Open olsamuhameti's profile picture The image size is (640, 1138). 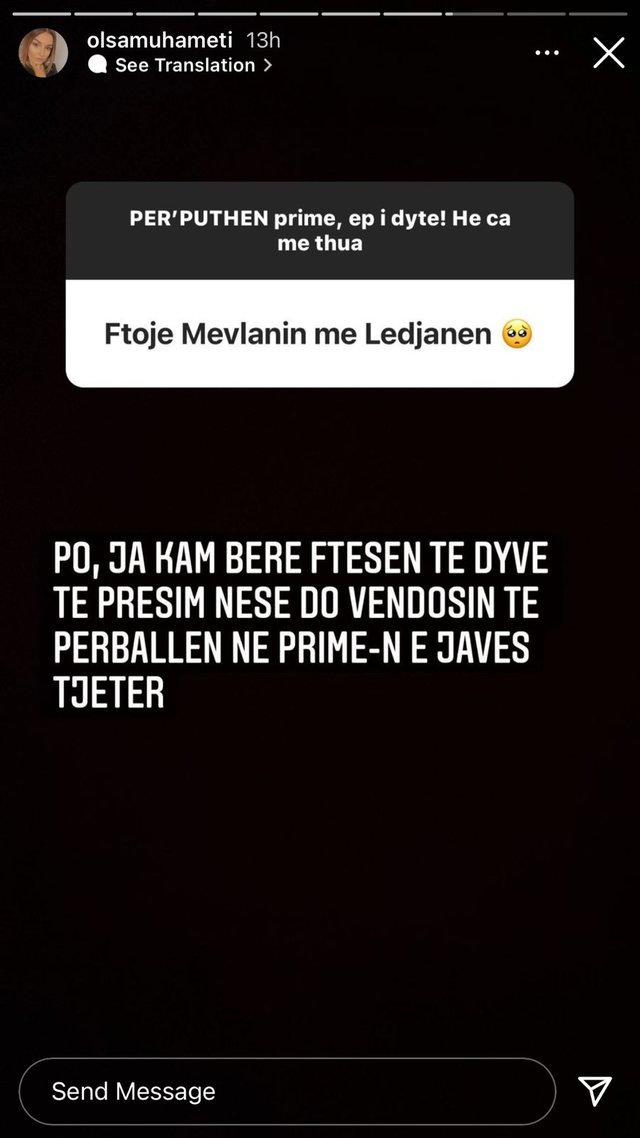coord(43,53)
